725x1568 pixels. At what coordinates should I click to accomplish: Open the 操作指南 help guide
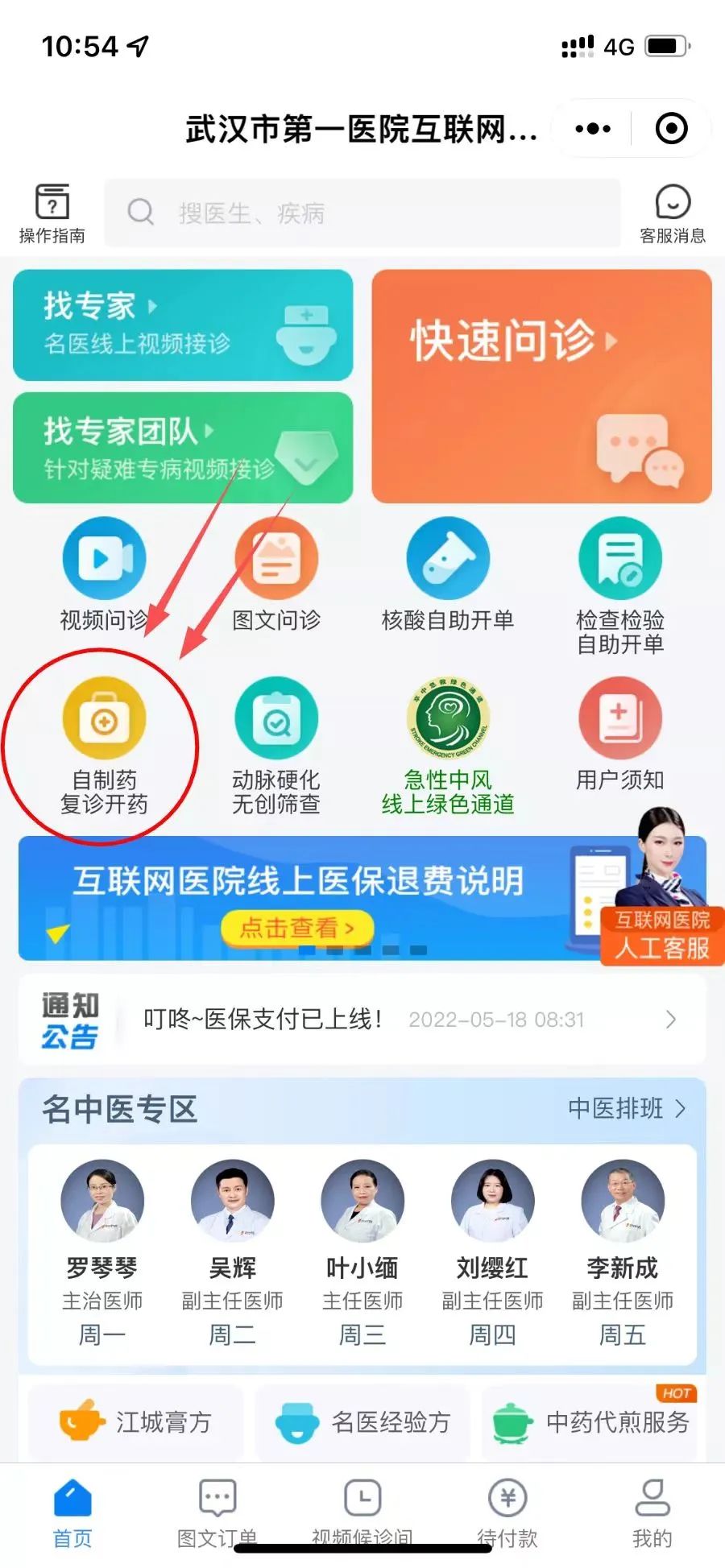tap(52, 213)
